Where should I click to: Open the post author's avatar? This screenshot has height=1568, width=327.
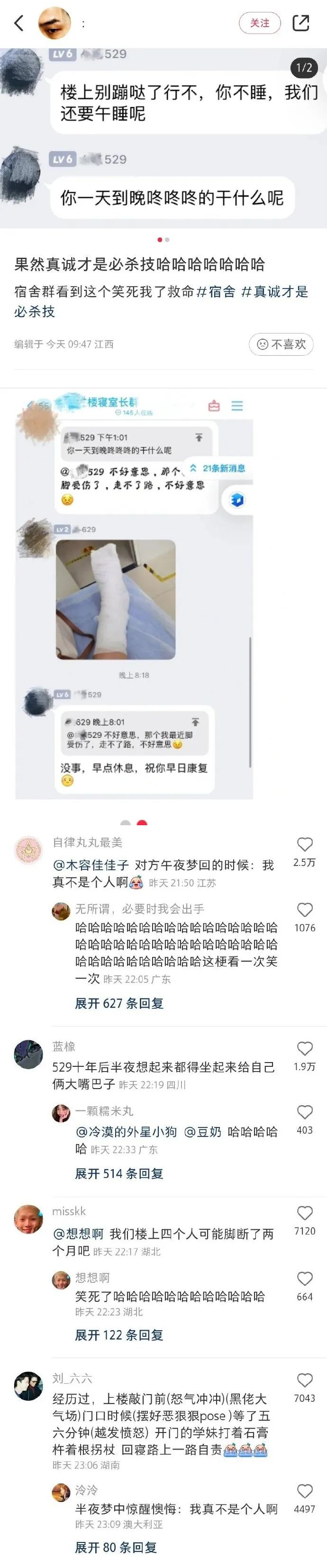(54, 24)
